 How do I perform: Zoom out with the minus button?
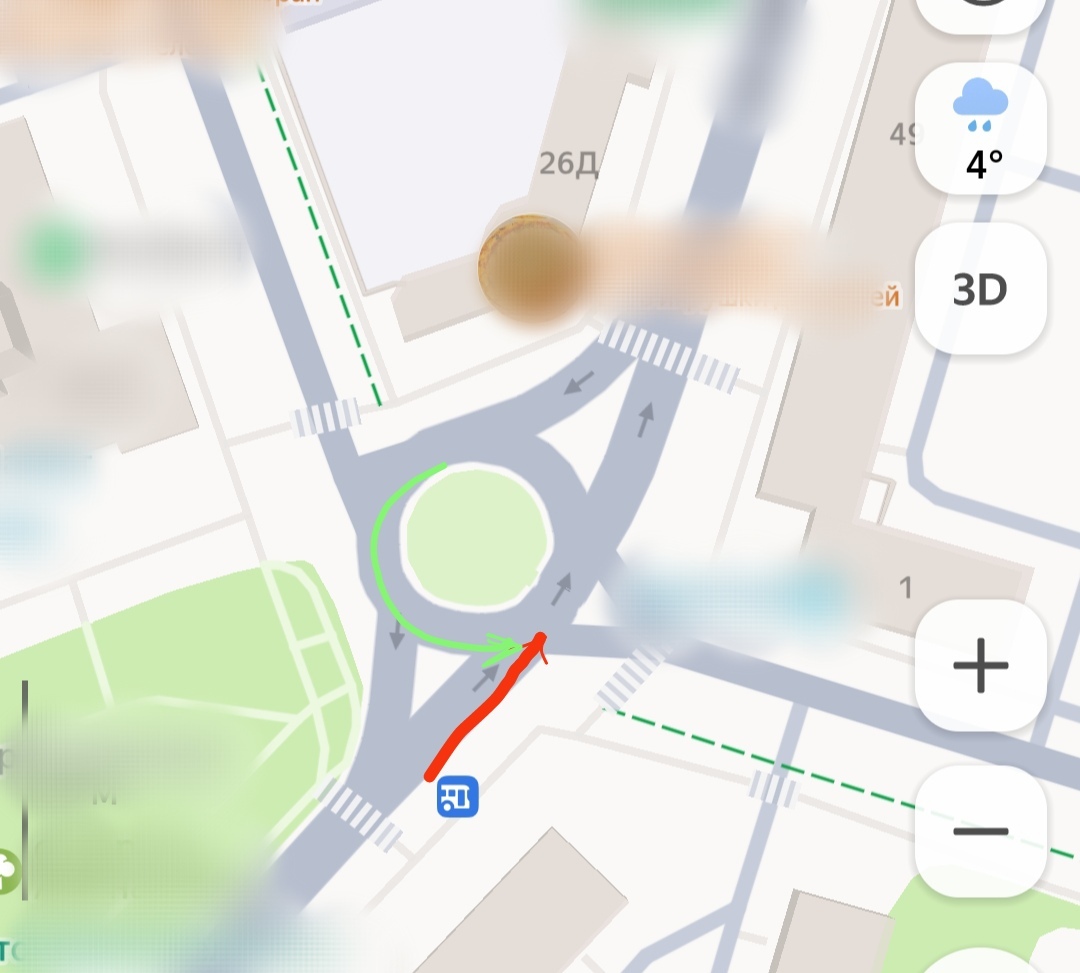(980, 831)
